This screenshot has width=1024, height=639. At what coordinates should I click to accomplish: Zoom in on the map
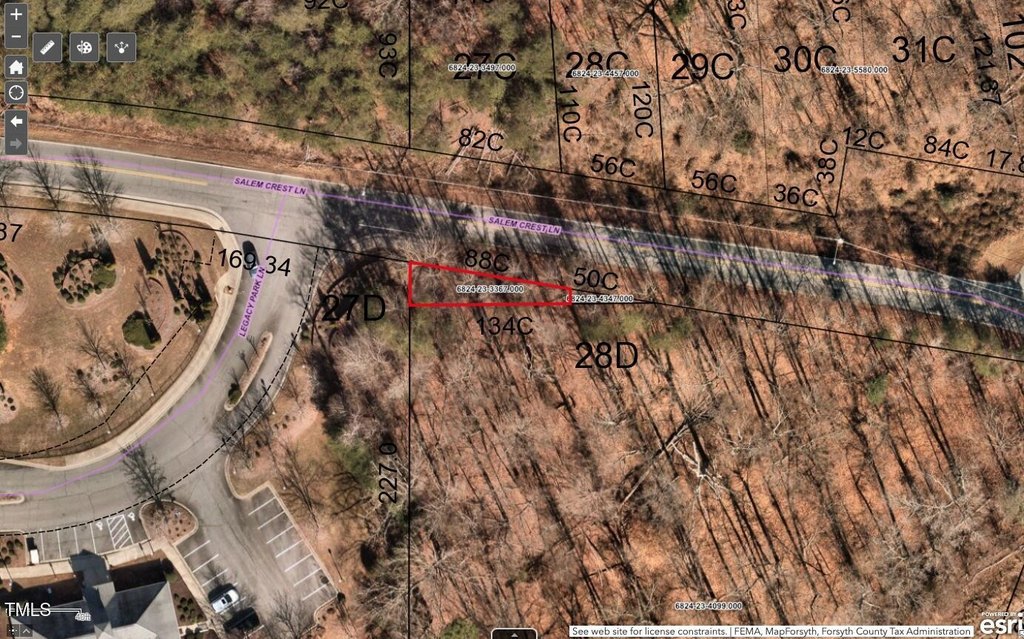pos(16,15)
